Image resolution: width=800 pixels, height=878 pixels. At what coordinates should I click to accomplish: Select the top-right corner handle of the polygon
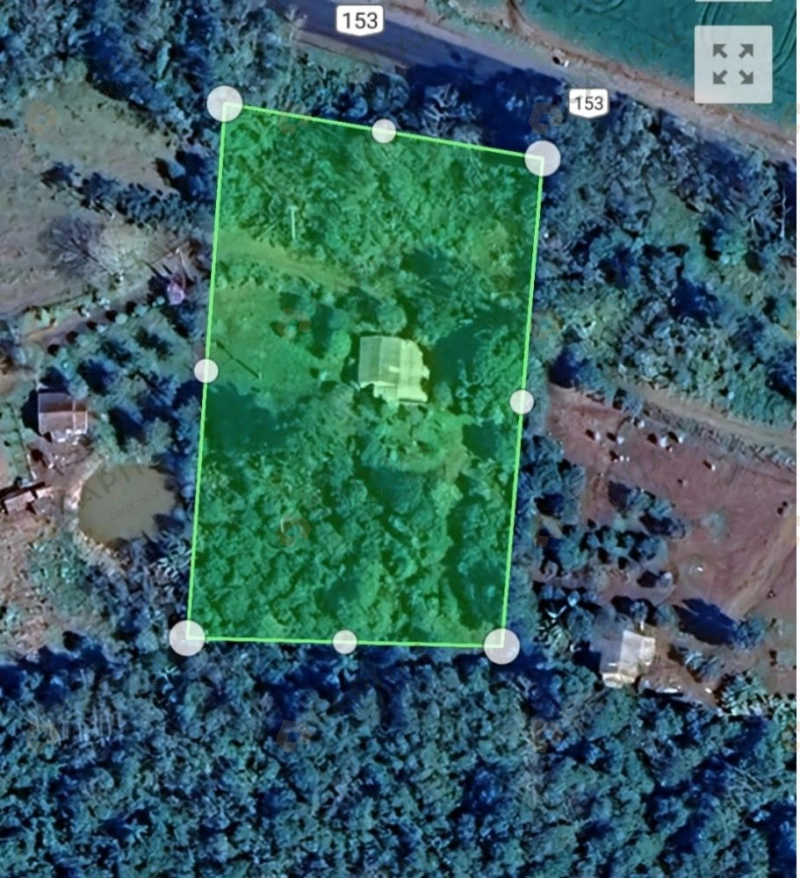coord(542,158)
